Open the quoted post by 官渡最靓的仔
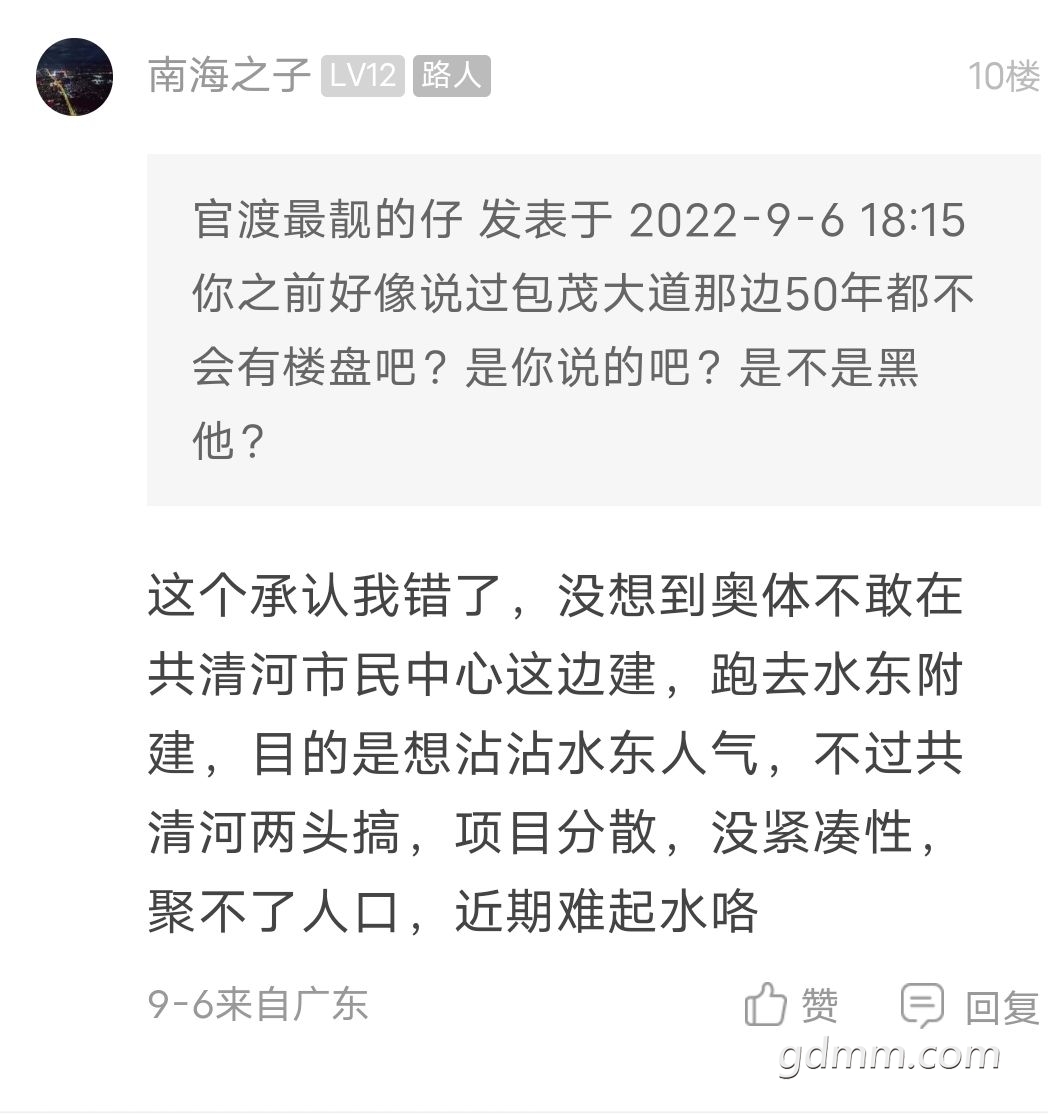This screenshot has height=1118, width=1048. (580, 328)
